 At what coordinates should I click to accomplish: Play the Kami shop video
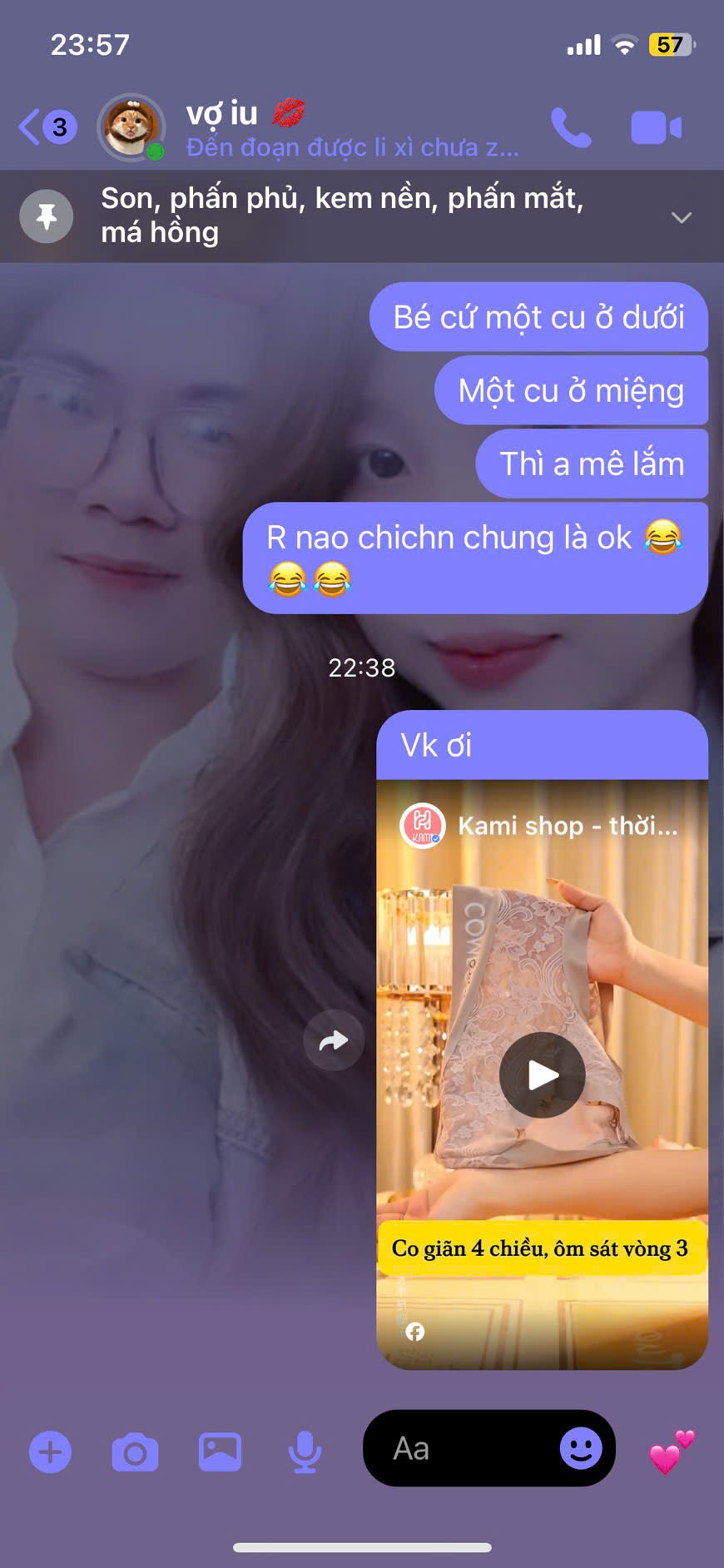coord(543,1075)
